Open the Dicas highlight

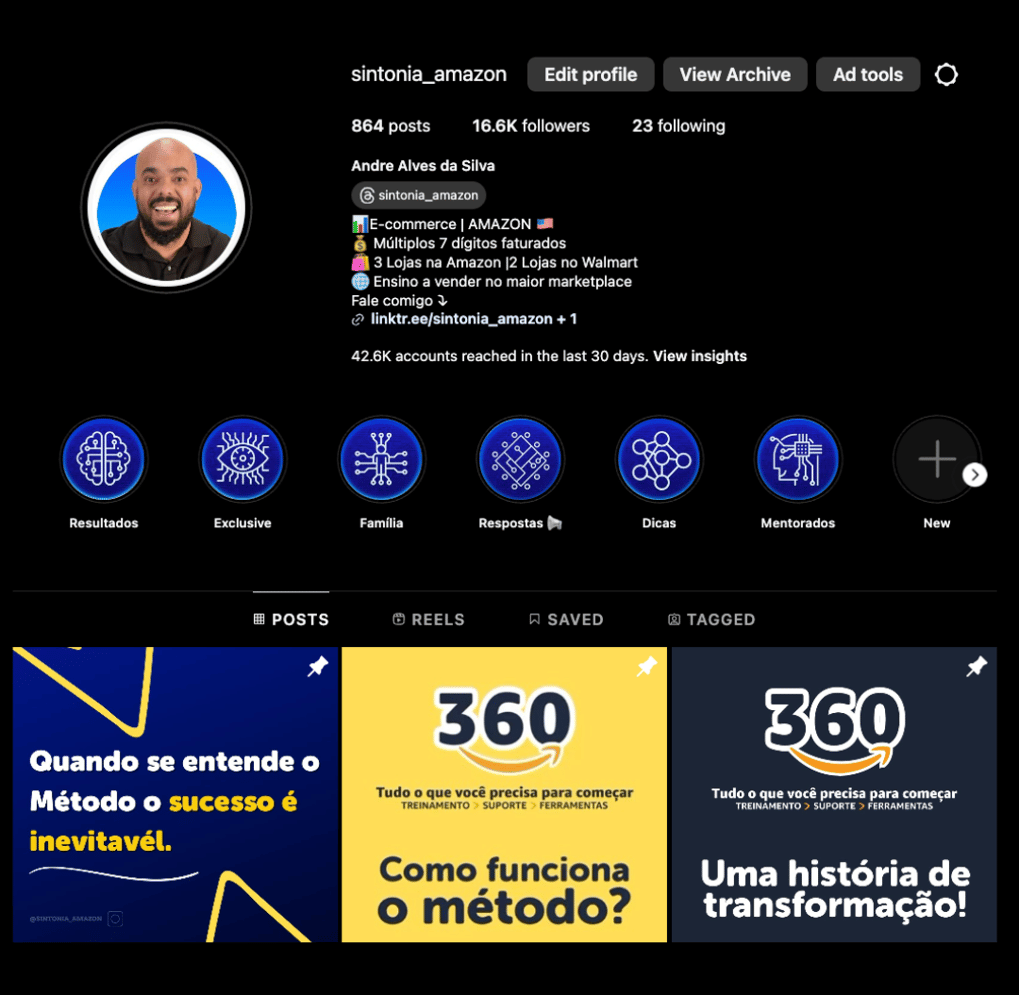click(659, 460)
